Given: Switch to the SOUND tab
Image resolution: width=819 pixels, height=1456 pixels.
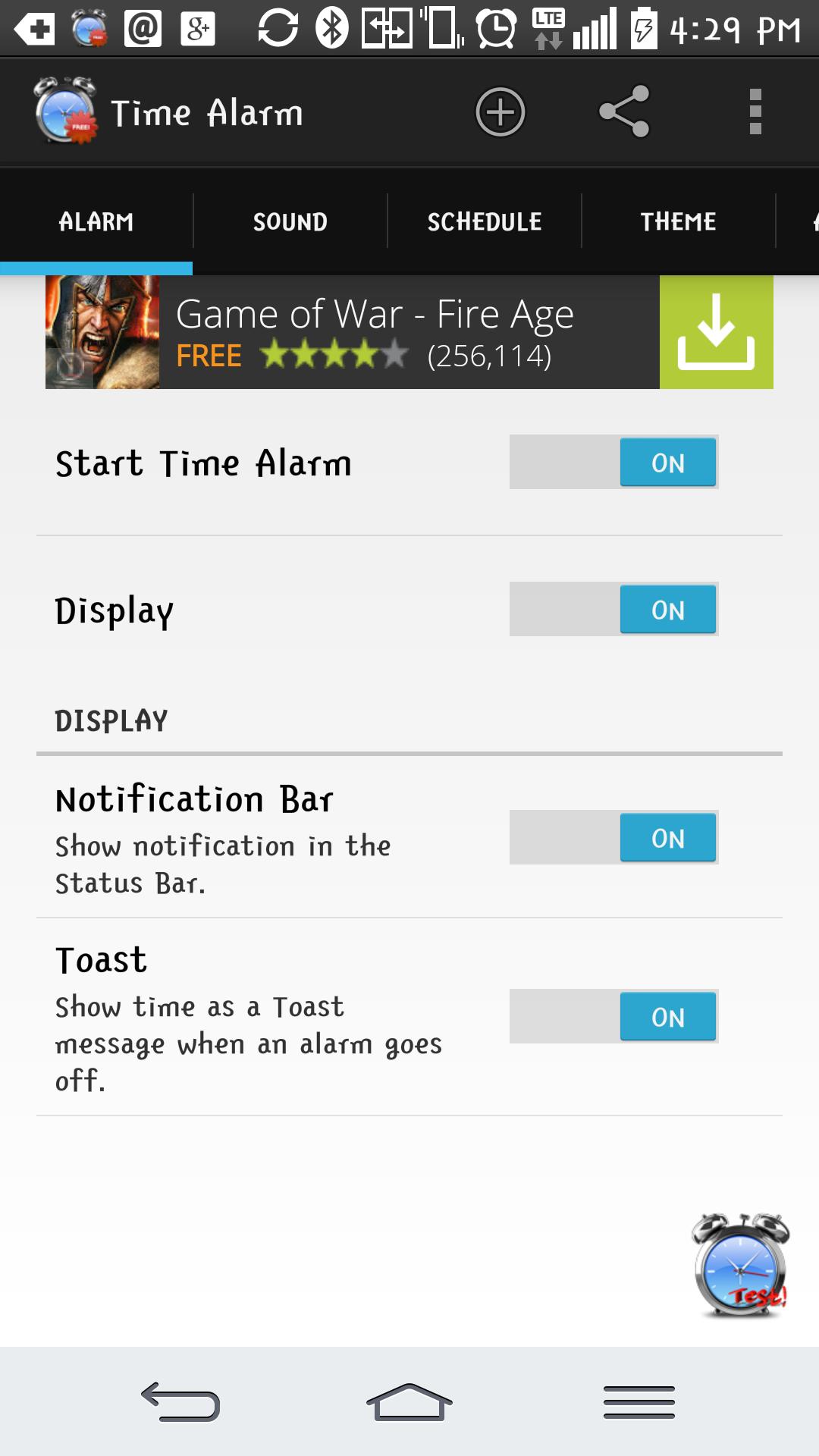Looking at the screenshot, I should [290, 221].
